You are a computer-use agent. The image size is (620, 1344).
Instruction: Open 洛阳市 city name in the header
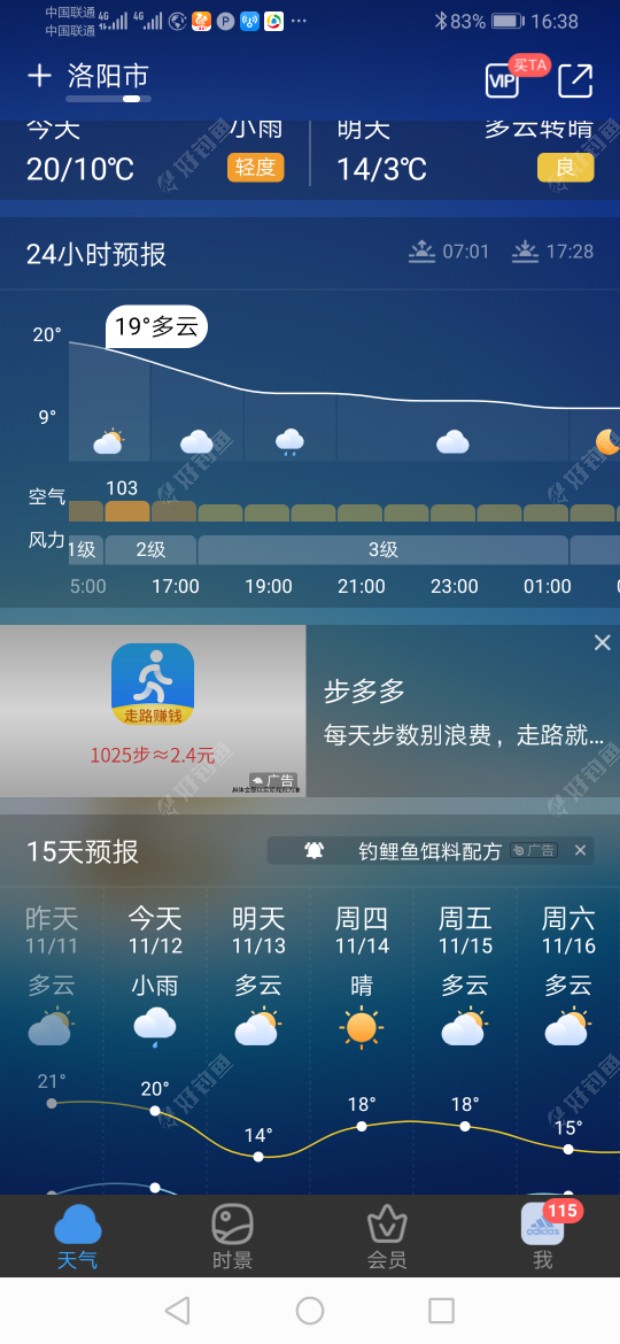point(108,77)
